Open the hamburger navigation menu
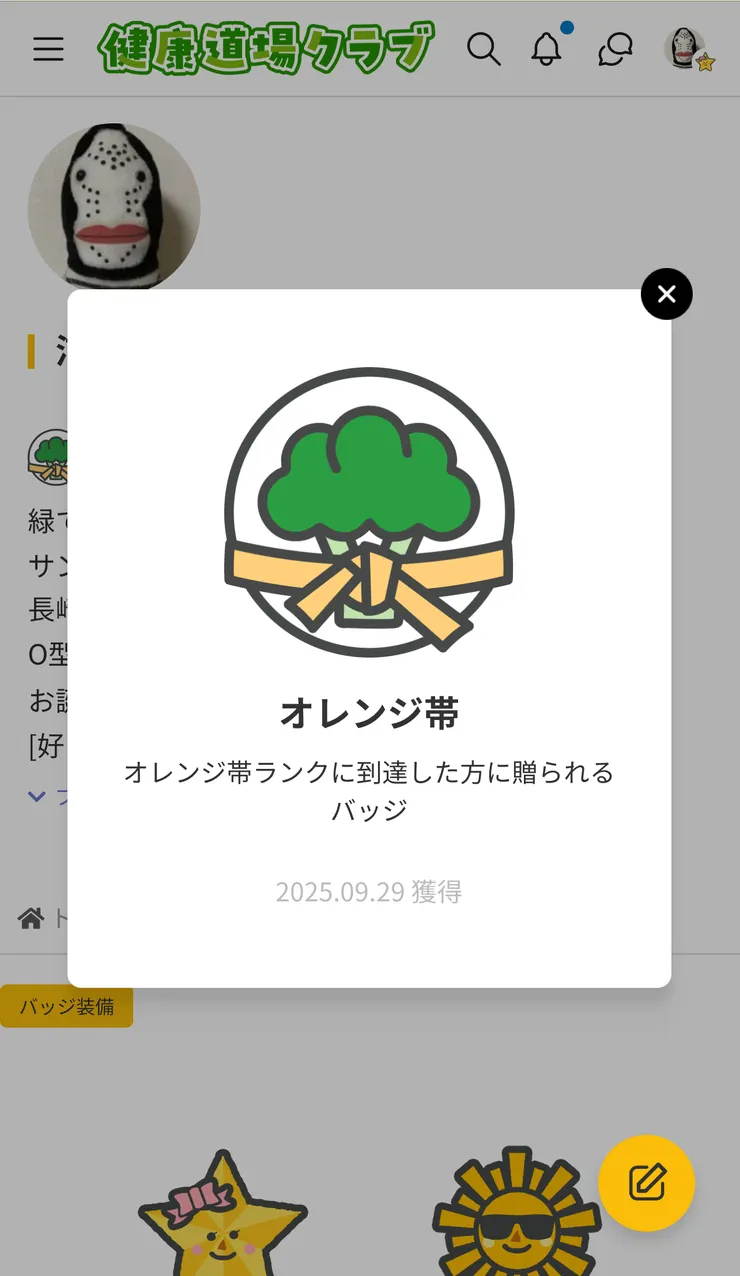The image size is (740, 1276). (x=48, y=49)
